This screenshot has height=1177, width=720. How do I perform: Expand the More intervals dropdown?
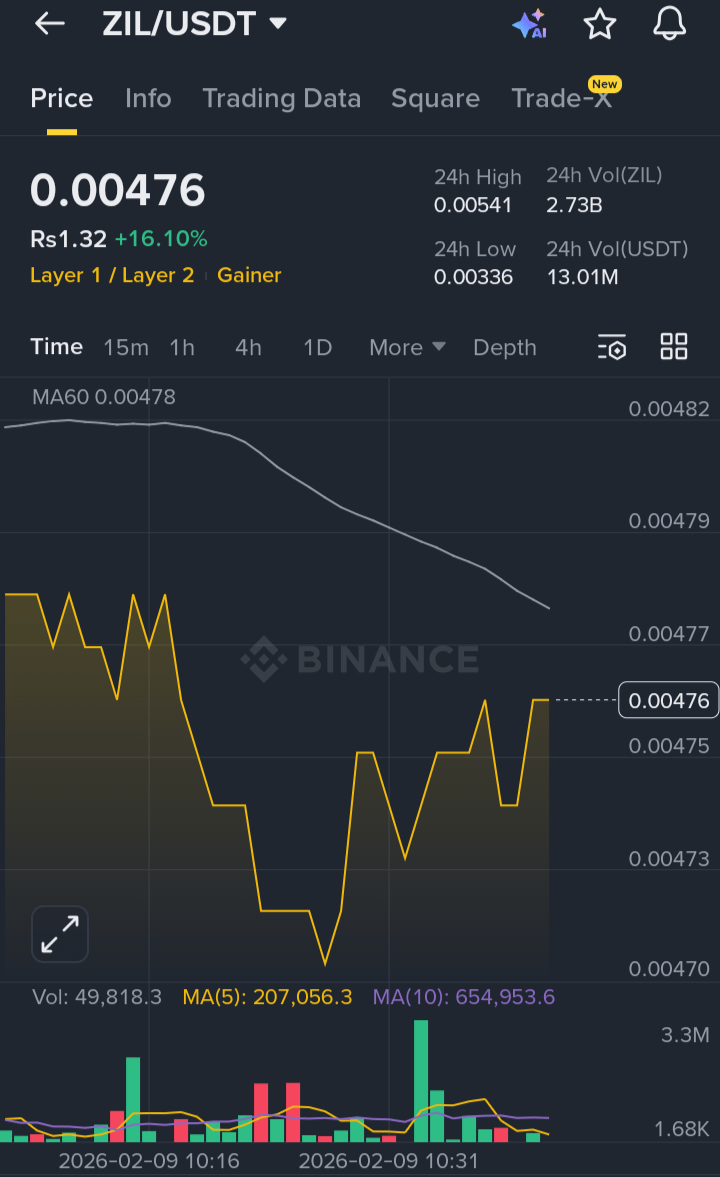pos(407,348)
